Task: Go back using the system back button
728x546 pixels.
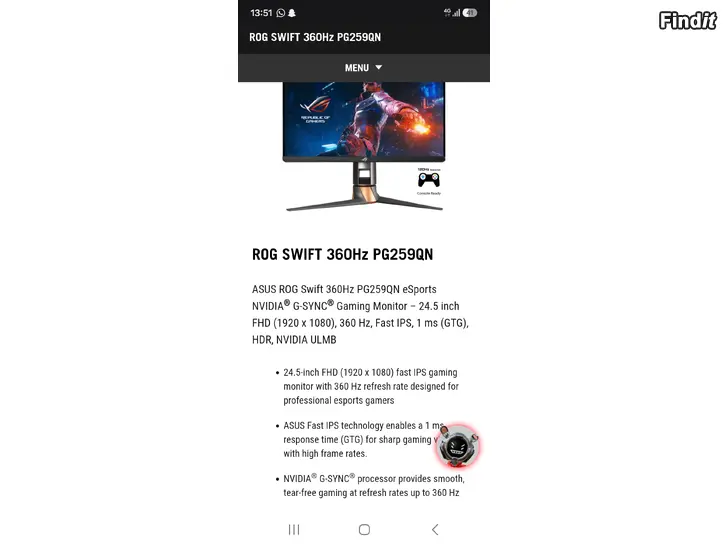Action: [435, 530]
